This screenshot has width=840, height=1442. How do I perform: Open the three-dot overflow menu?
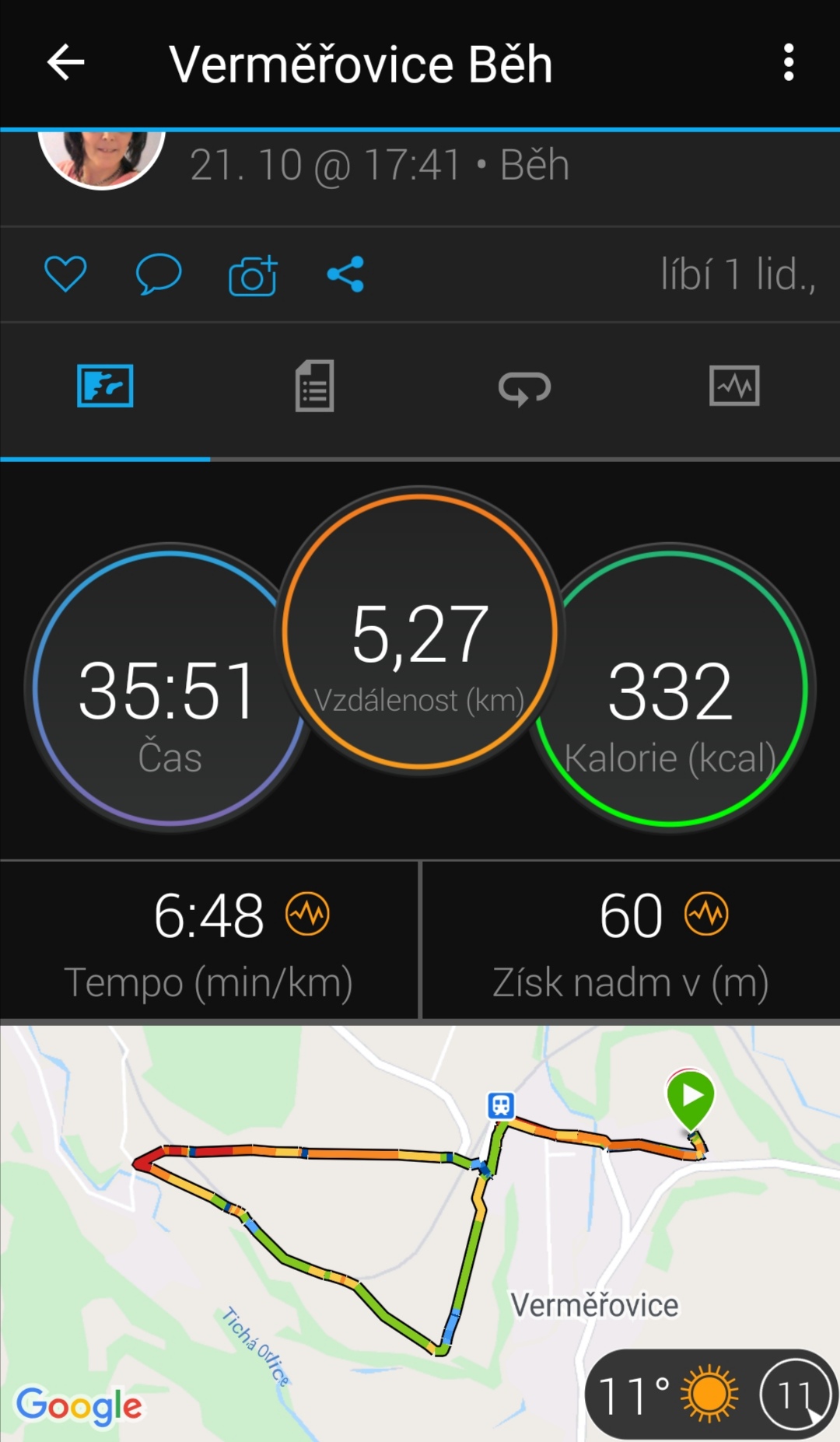[789, 62]
